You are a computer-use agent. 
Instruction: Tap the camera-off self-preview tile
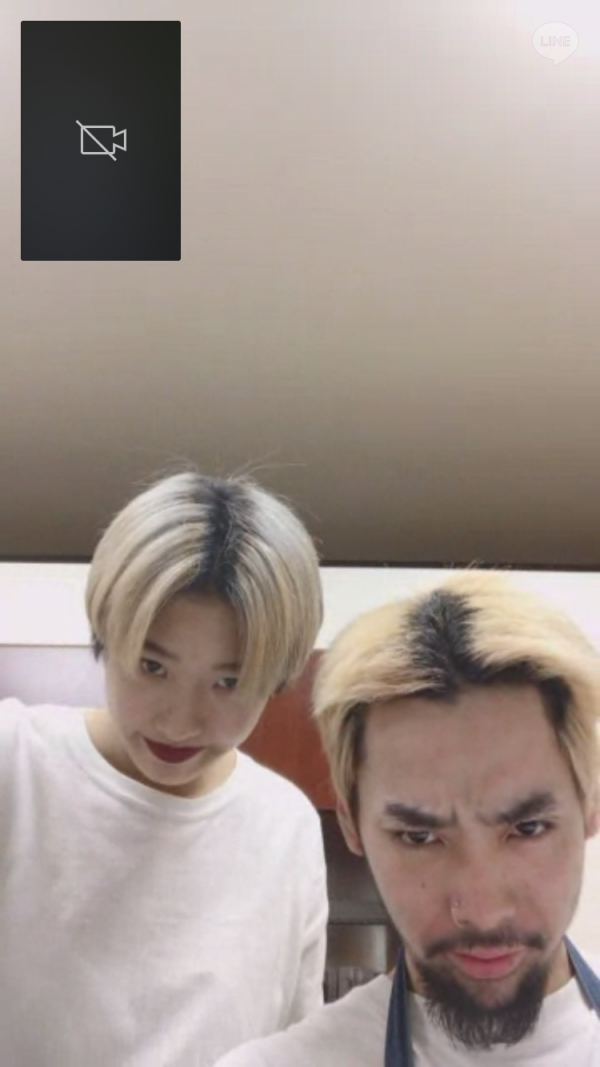point(101,140)
